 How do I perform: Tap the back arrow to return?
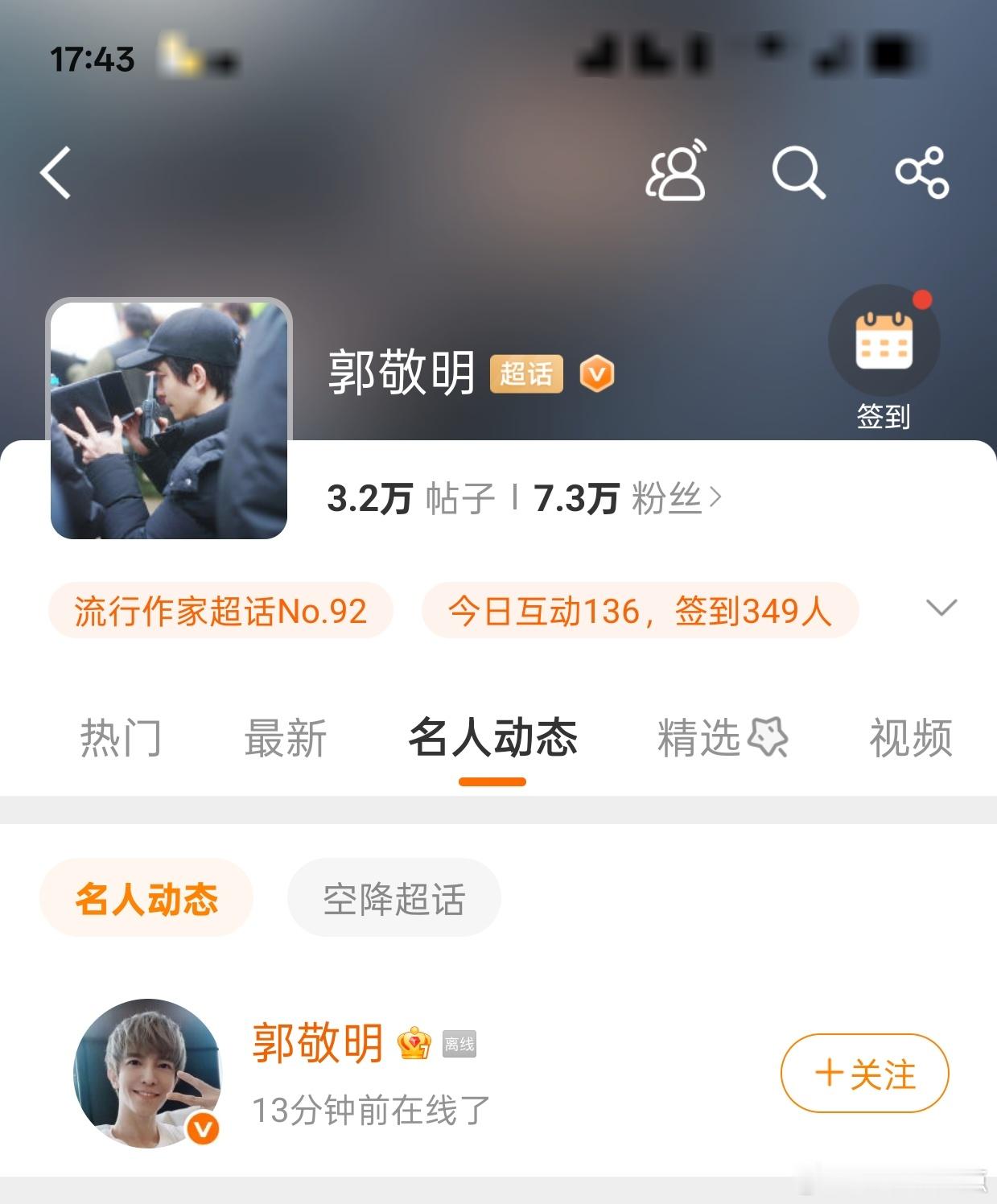(55, 173)
